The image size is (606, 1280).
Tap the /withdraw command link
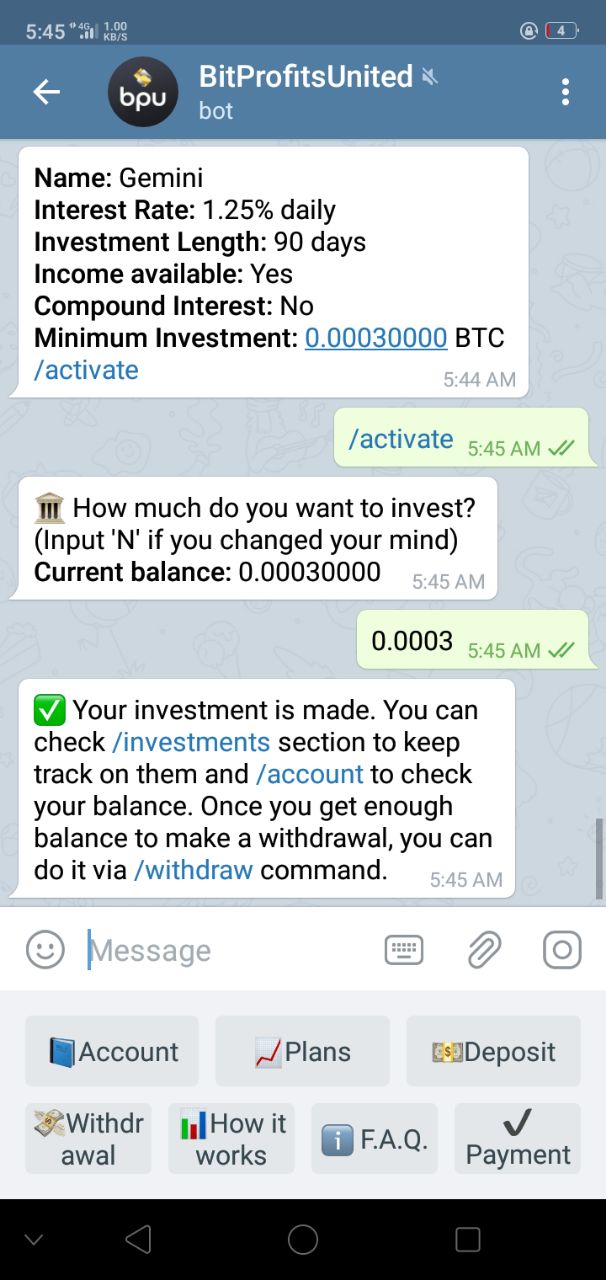[x=193, y=870]
